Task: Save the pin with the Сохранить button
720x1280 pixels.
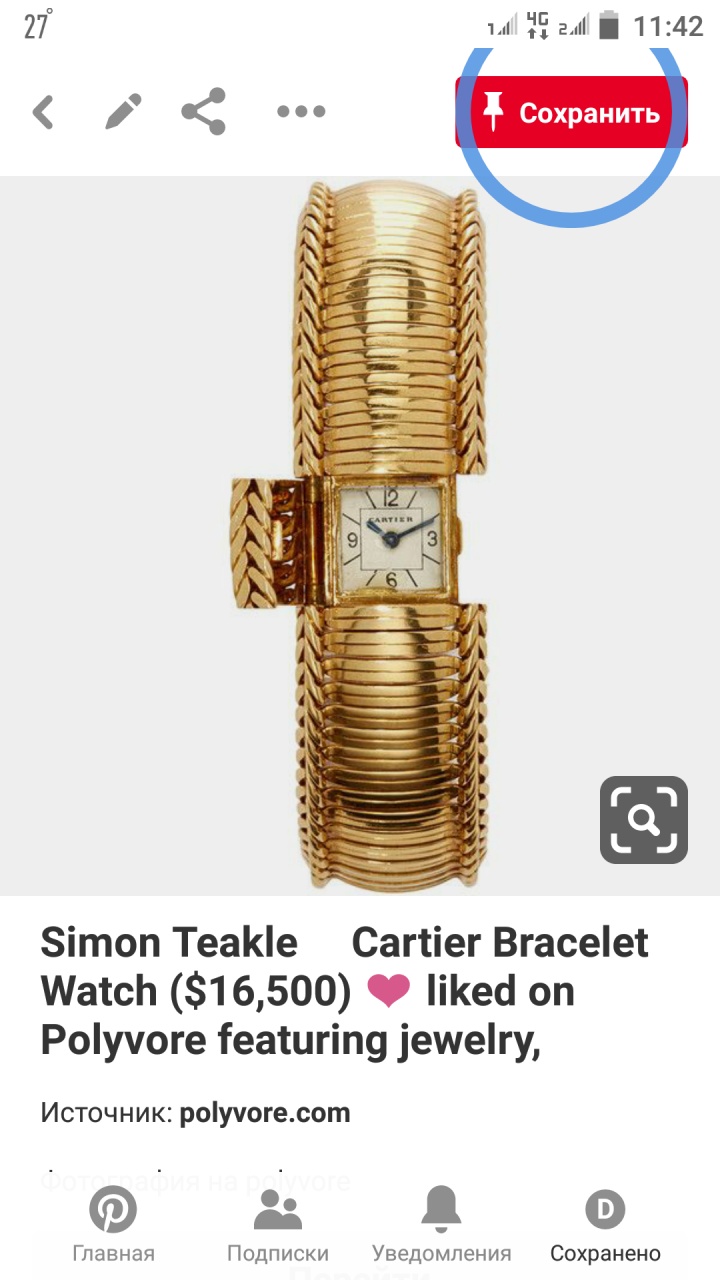Action: [x=571, y=113]
